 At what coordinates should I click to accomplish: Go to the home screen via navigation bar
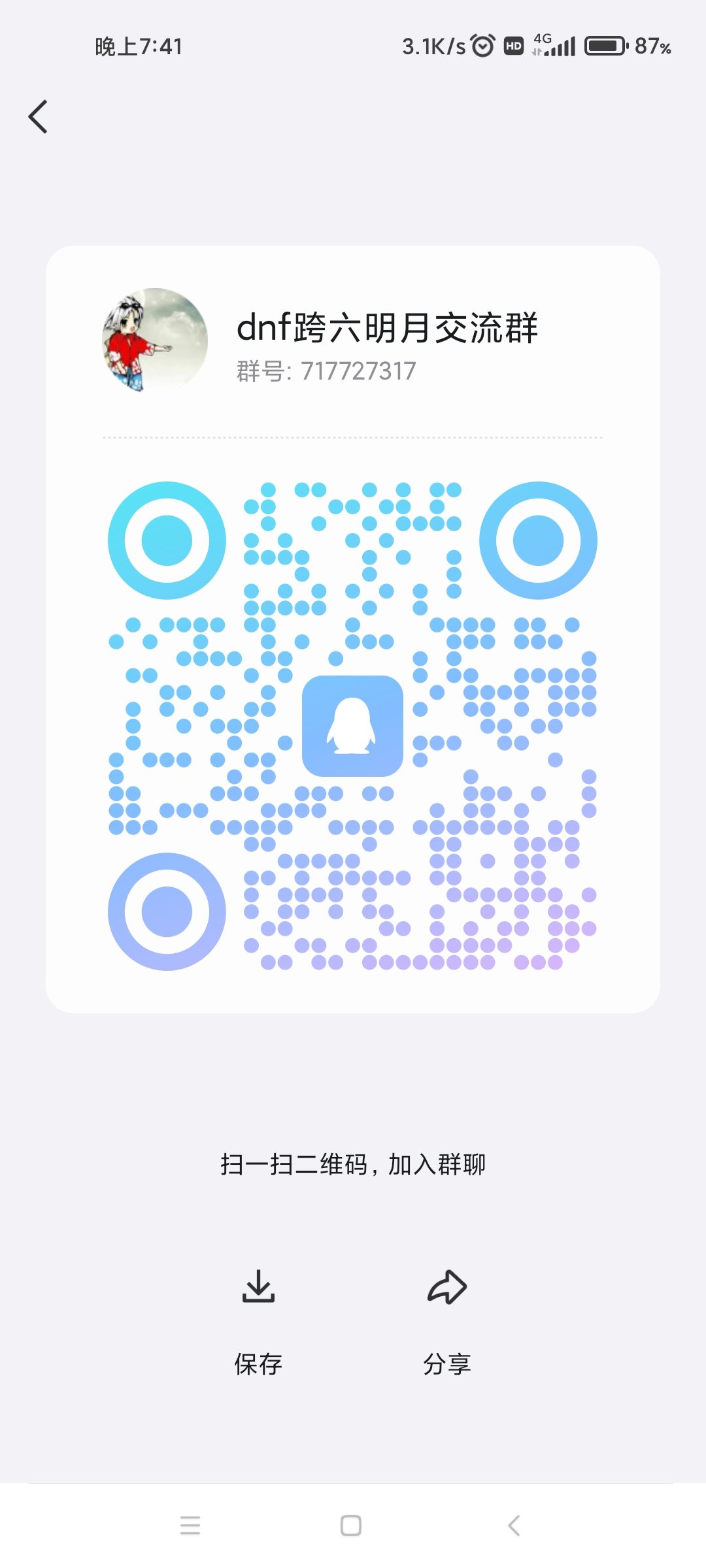(x=351, y=1525)
